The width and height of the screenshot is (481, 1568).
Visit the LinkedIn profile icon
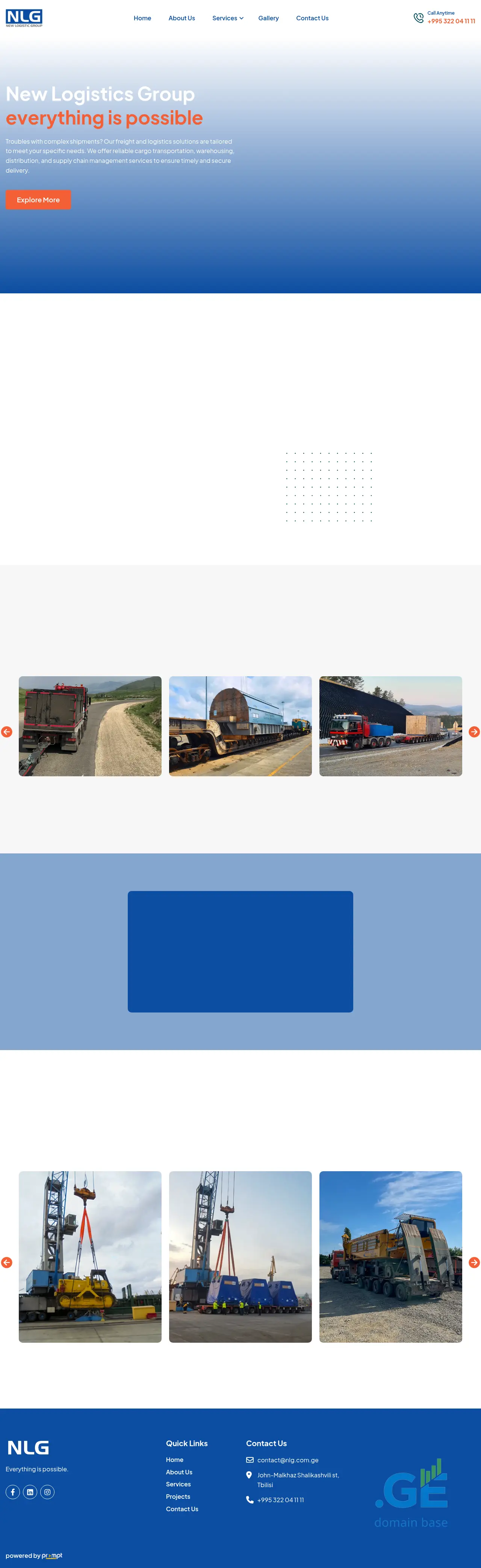tap(30, 1492)
